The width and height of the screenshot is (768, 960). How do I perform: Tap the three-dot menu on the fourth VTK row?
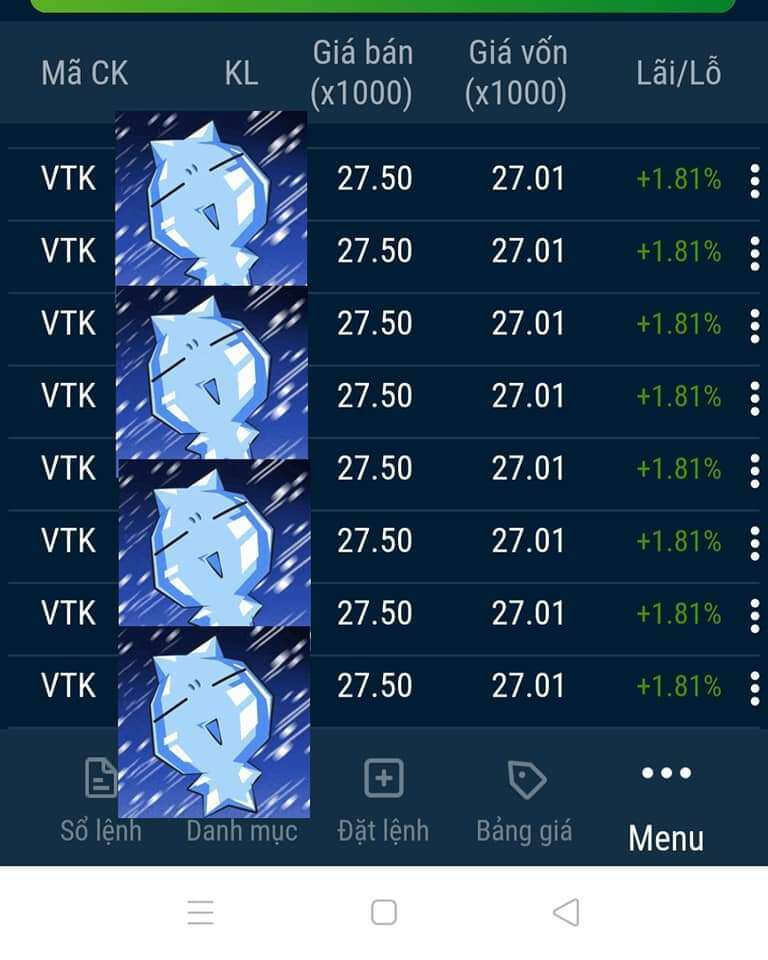pyautogui.click(x=755, y=396)
